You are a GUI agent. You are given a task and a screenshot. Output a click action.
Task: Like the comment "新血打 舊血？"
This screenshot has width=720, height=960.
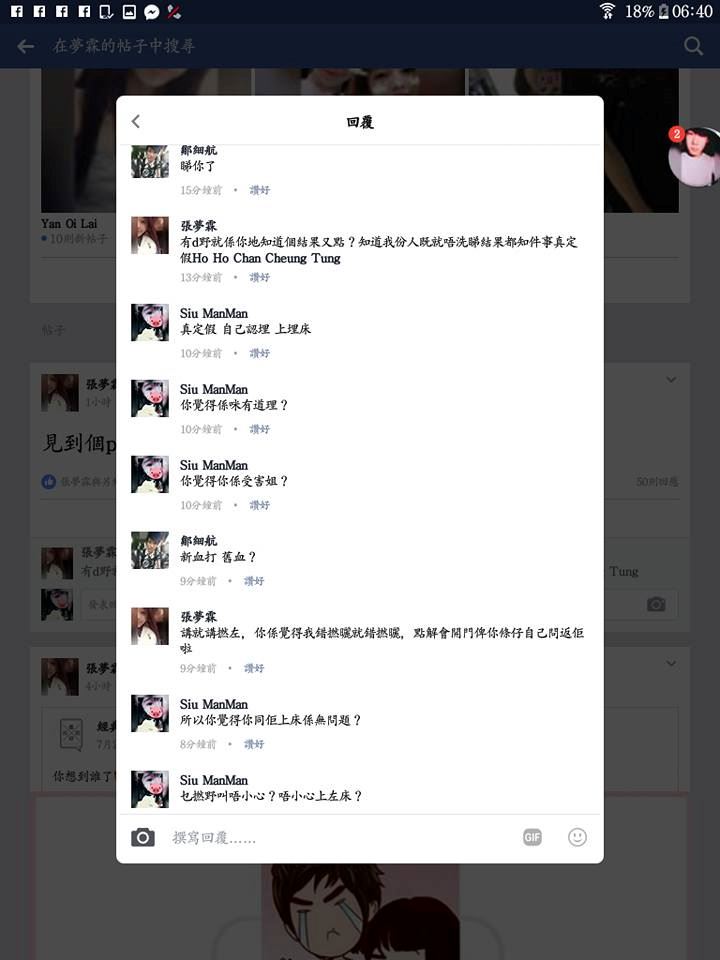253,581
